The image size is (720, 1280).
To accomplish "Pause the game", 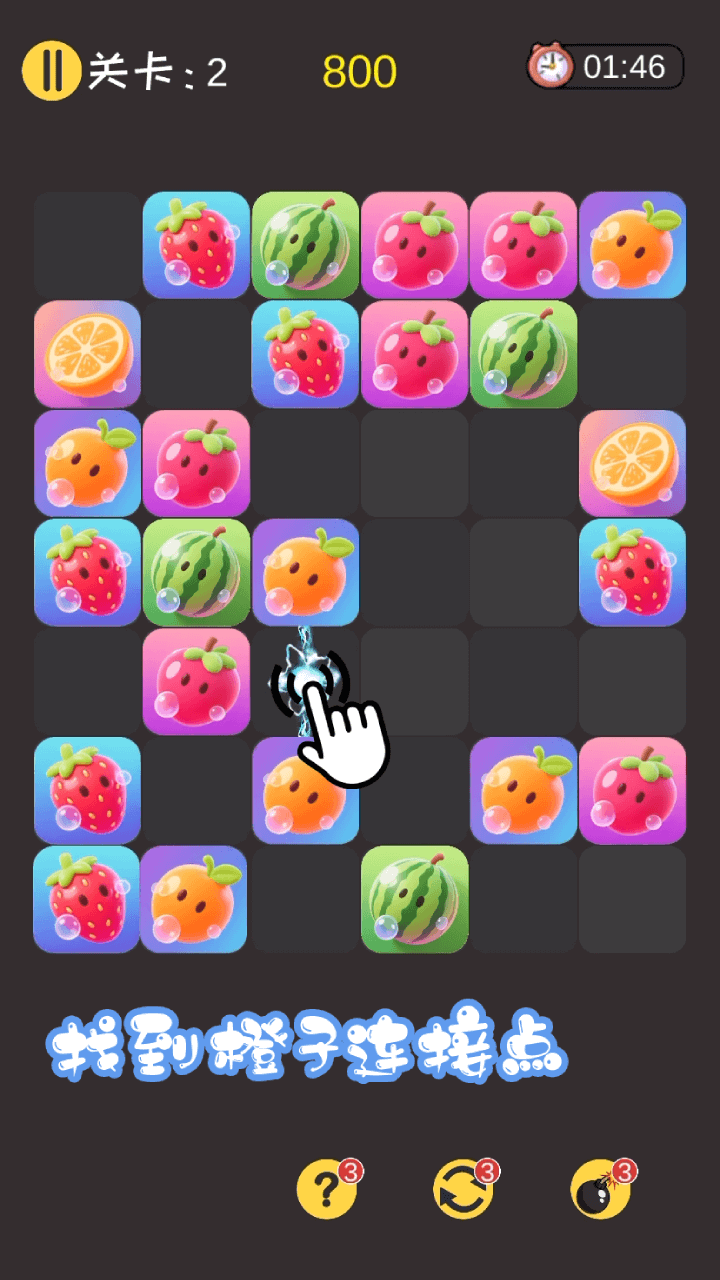I will [x=51, y=70].
